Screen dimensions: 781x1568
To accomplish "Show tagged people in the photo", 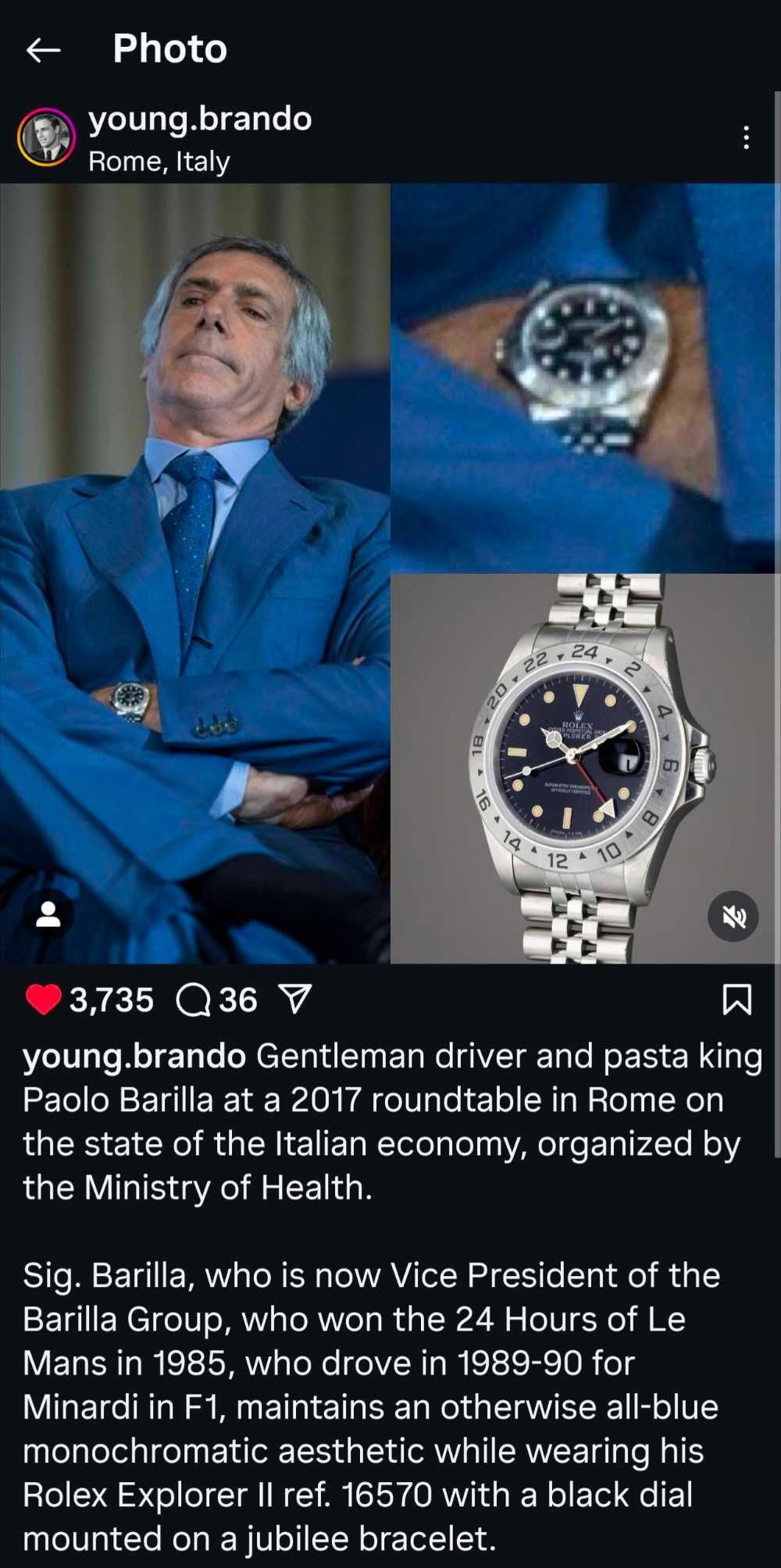I will coord(48,914).
